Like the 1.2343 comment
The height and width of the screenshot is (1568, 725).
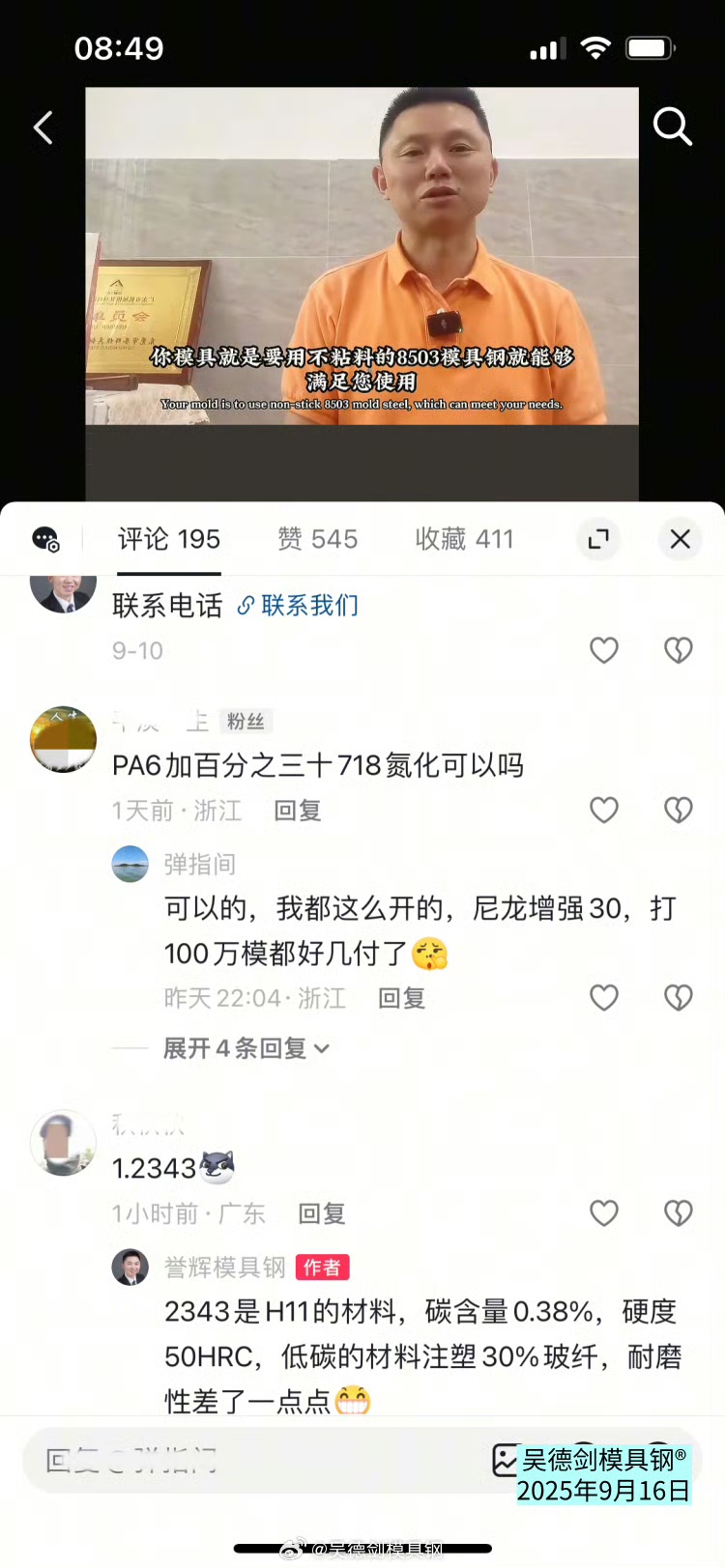(x=604, y=1212)
